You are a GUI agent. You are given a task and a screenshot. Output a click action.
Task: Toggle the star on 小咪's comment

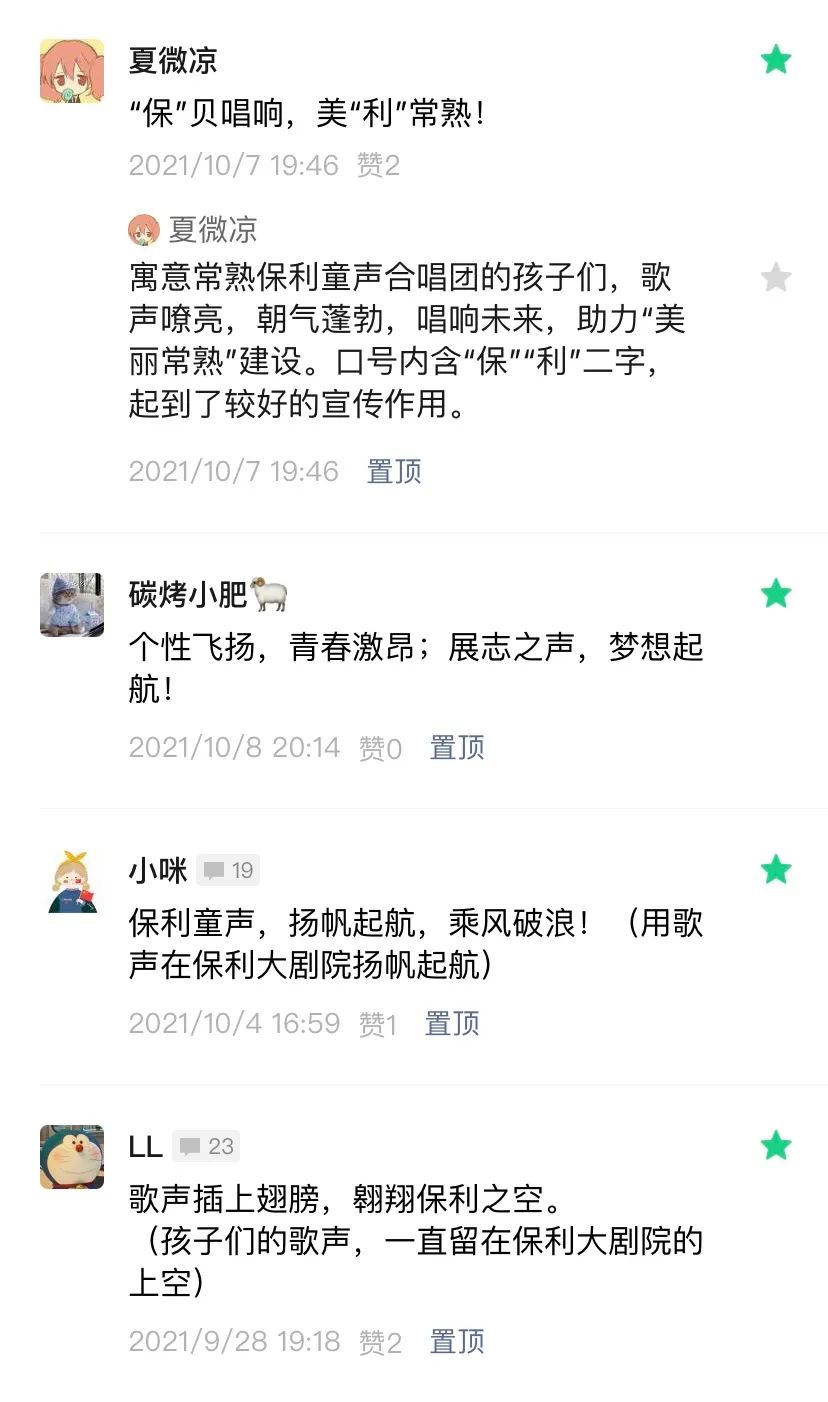[776, 869]
